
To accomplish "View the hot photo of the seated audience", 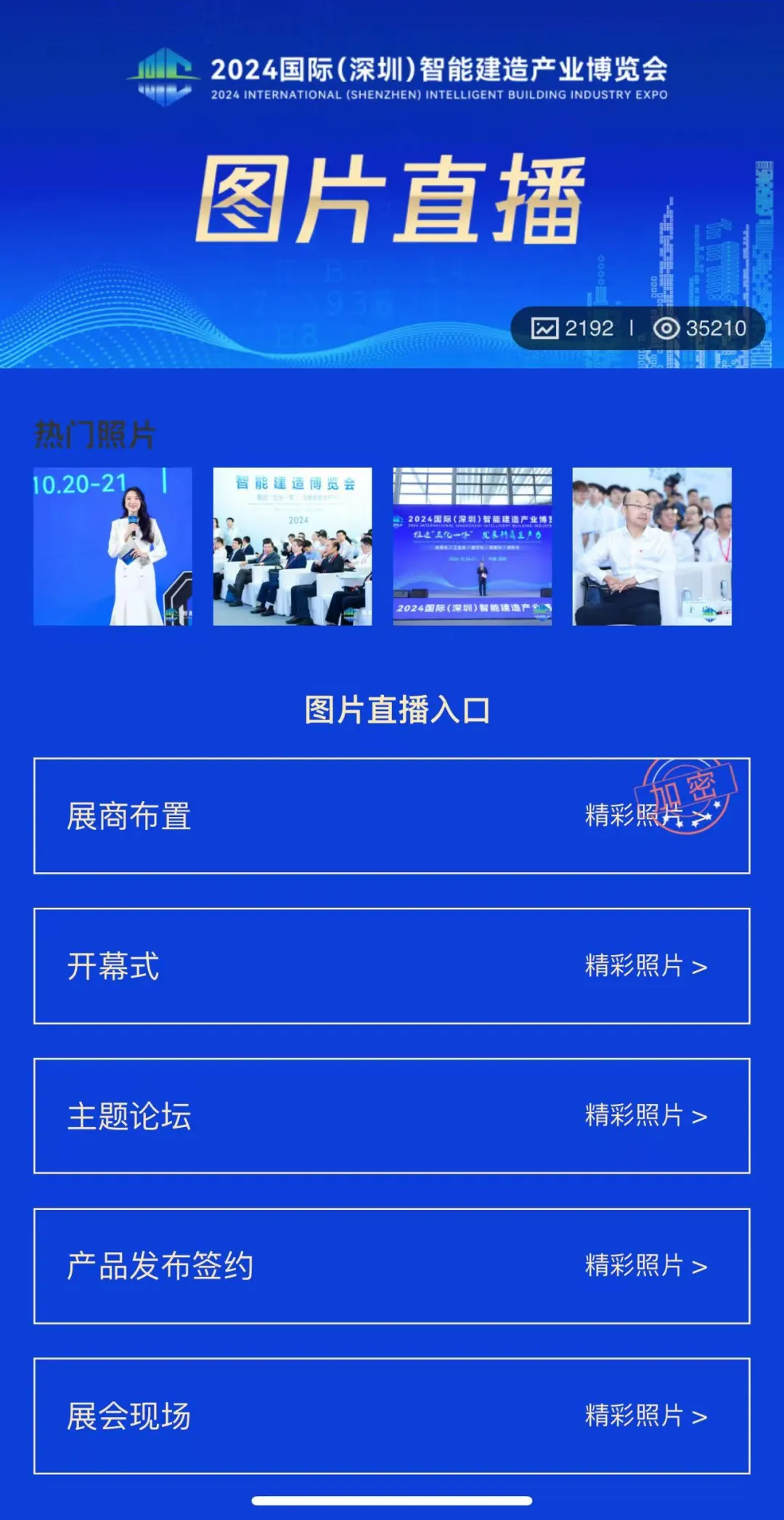I will click(292, 546).
